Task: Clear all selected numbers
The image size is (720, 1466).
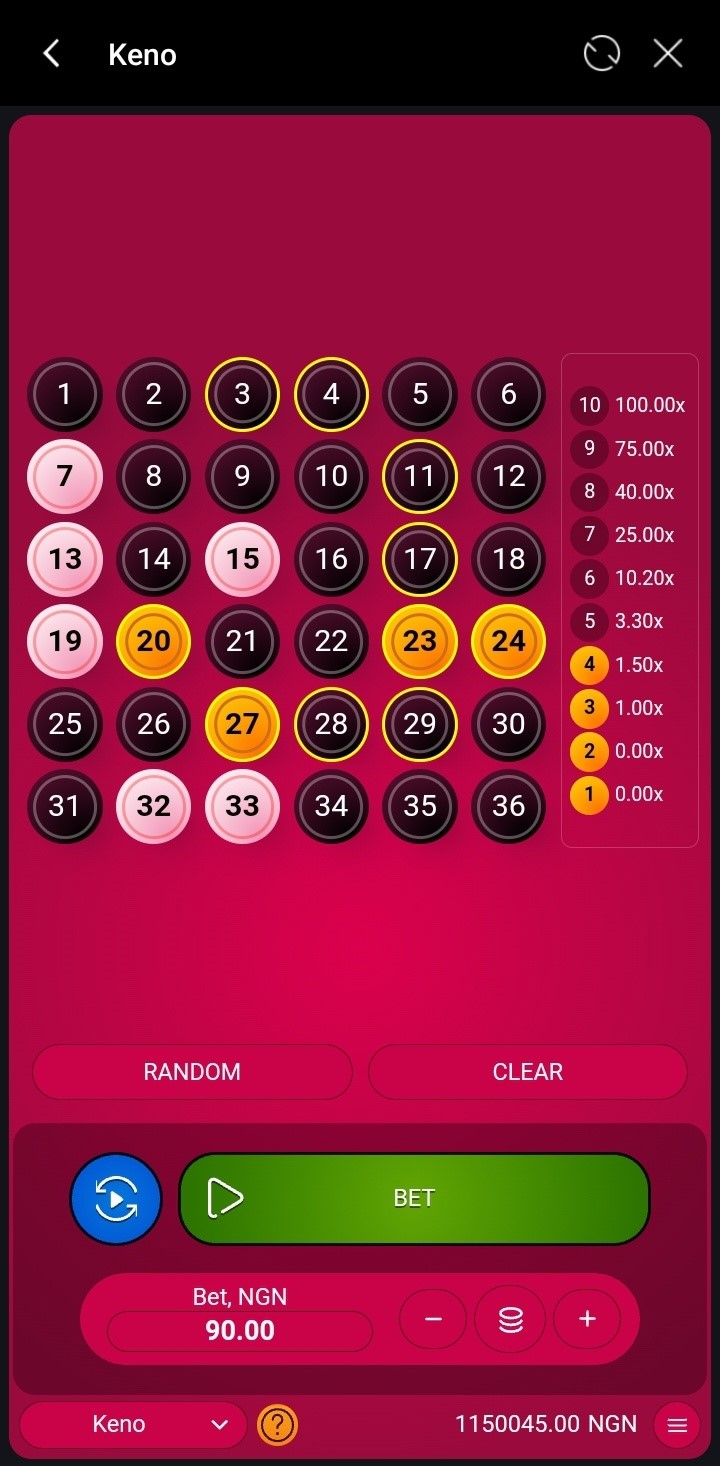Action: [x=527, y=1072]
